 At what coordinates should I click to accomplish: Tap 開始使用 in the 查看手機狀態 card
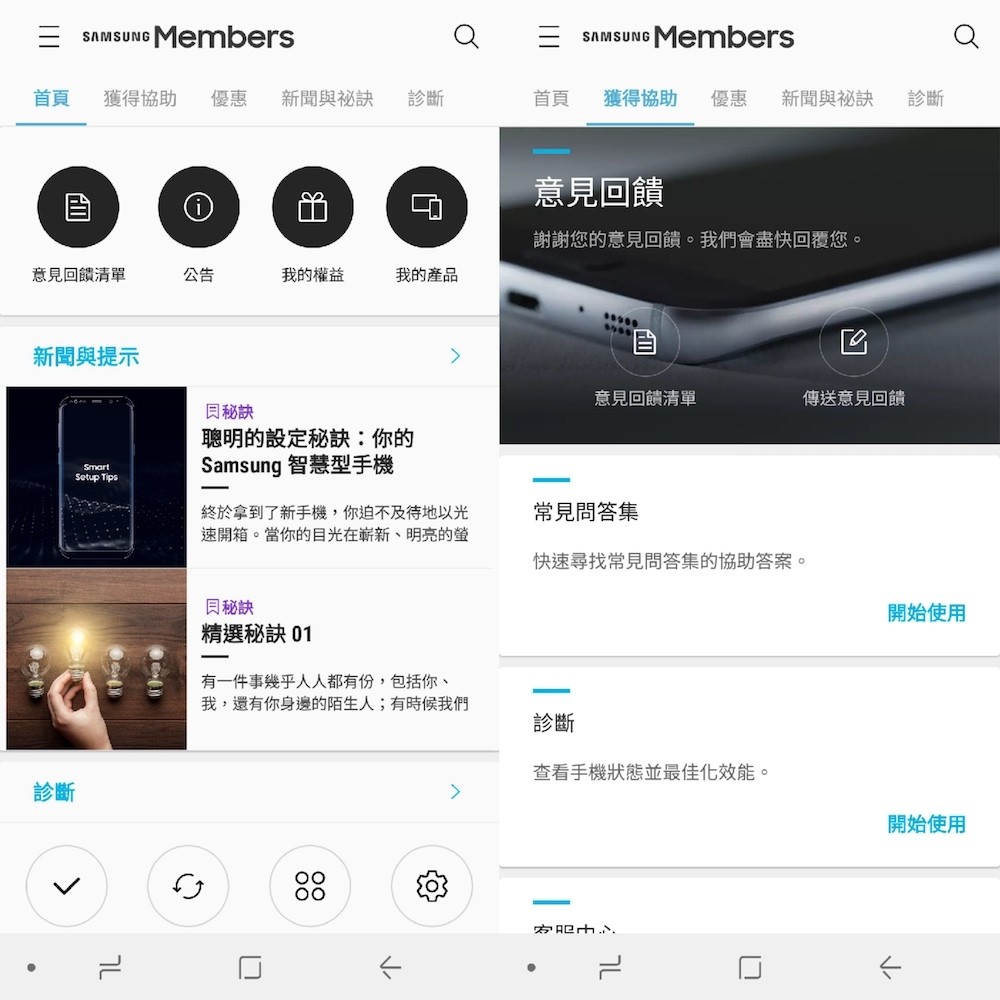click(926, 824)
